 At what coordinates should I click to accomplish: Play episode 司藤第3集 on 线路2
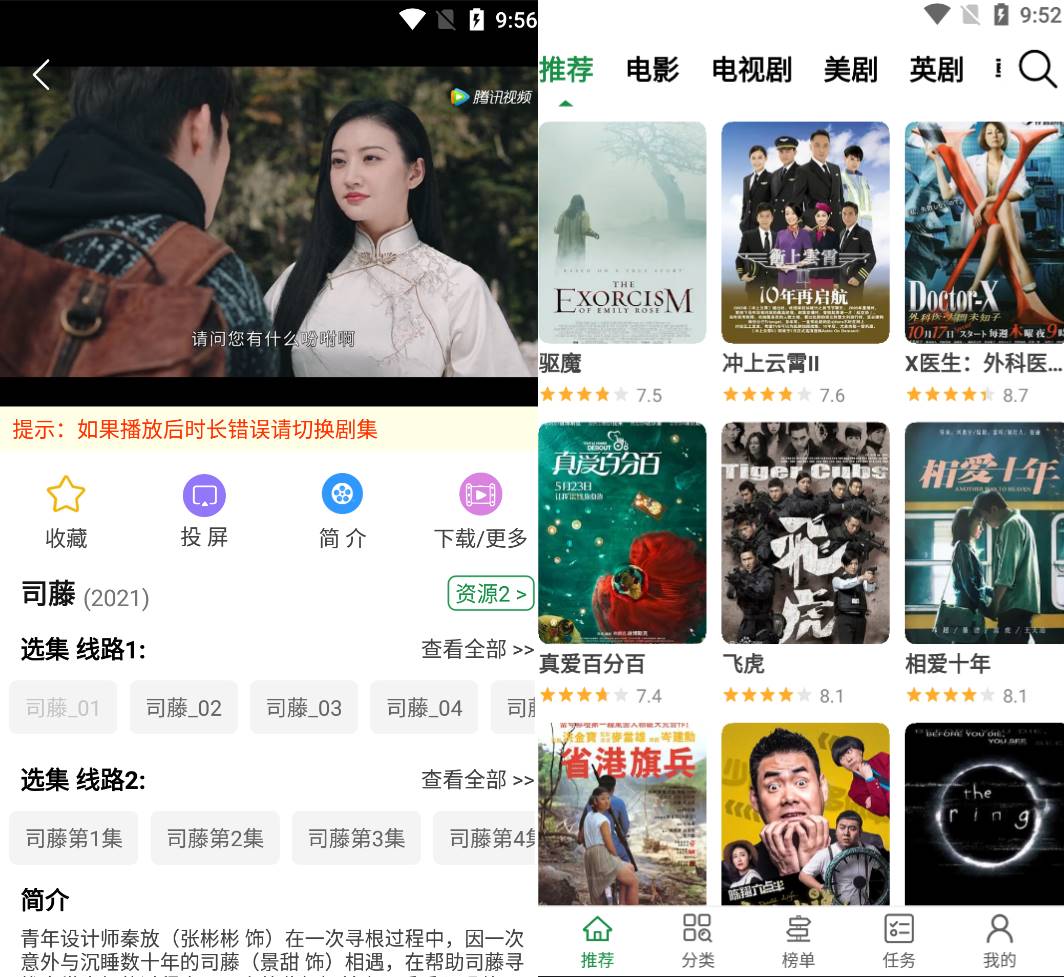coord(356,838)
